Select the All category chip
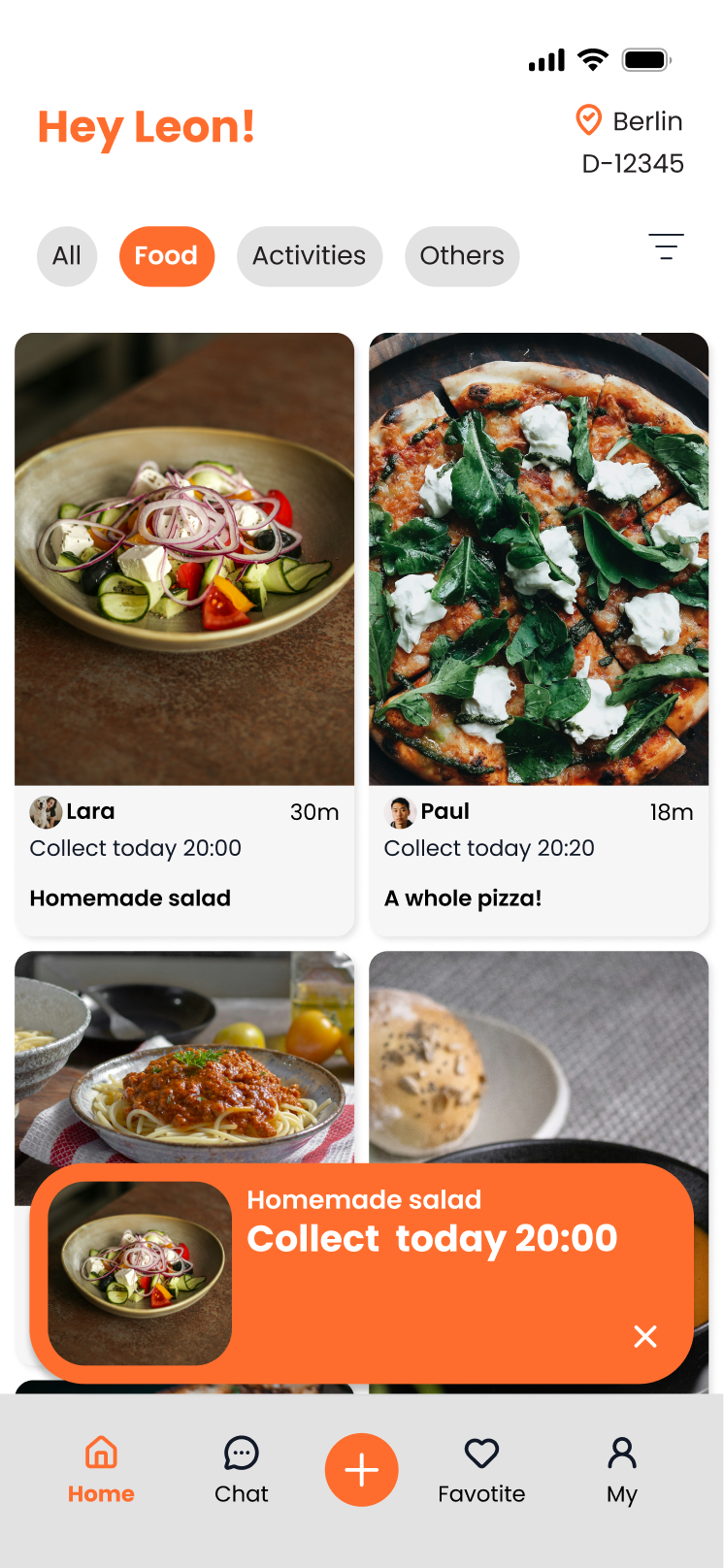The image size is (724, 1568). tap(67, 256)
